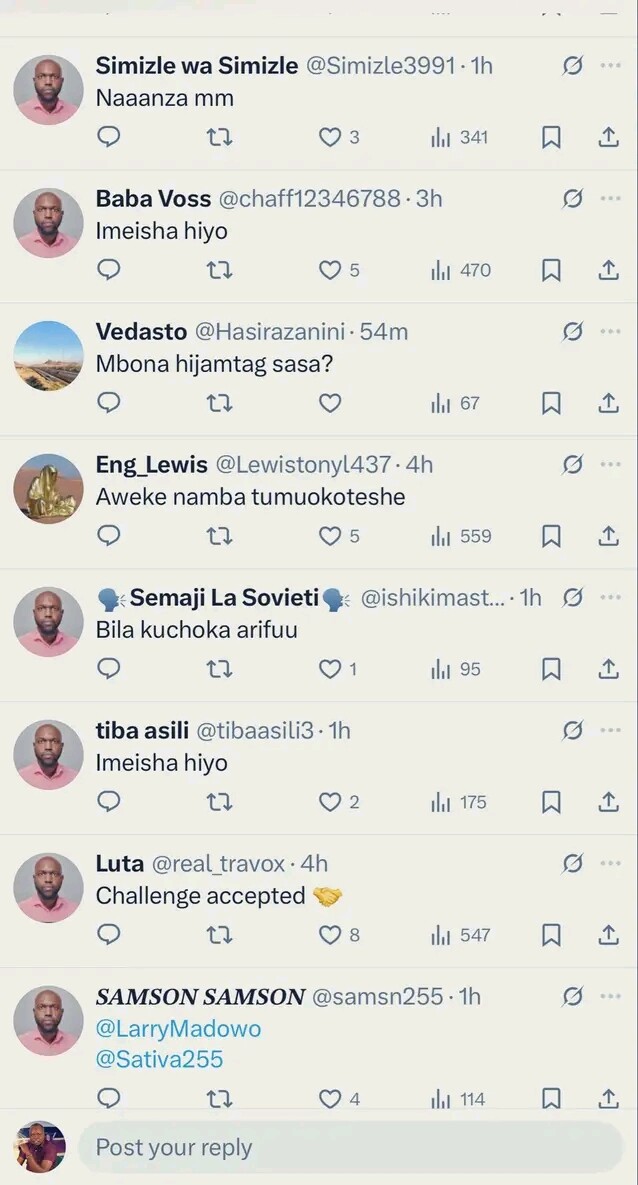The height and width of the screenshot is (1185, 638).
Task: Tap the Post your reply field
Action: coord(350,1147)
